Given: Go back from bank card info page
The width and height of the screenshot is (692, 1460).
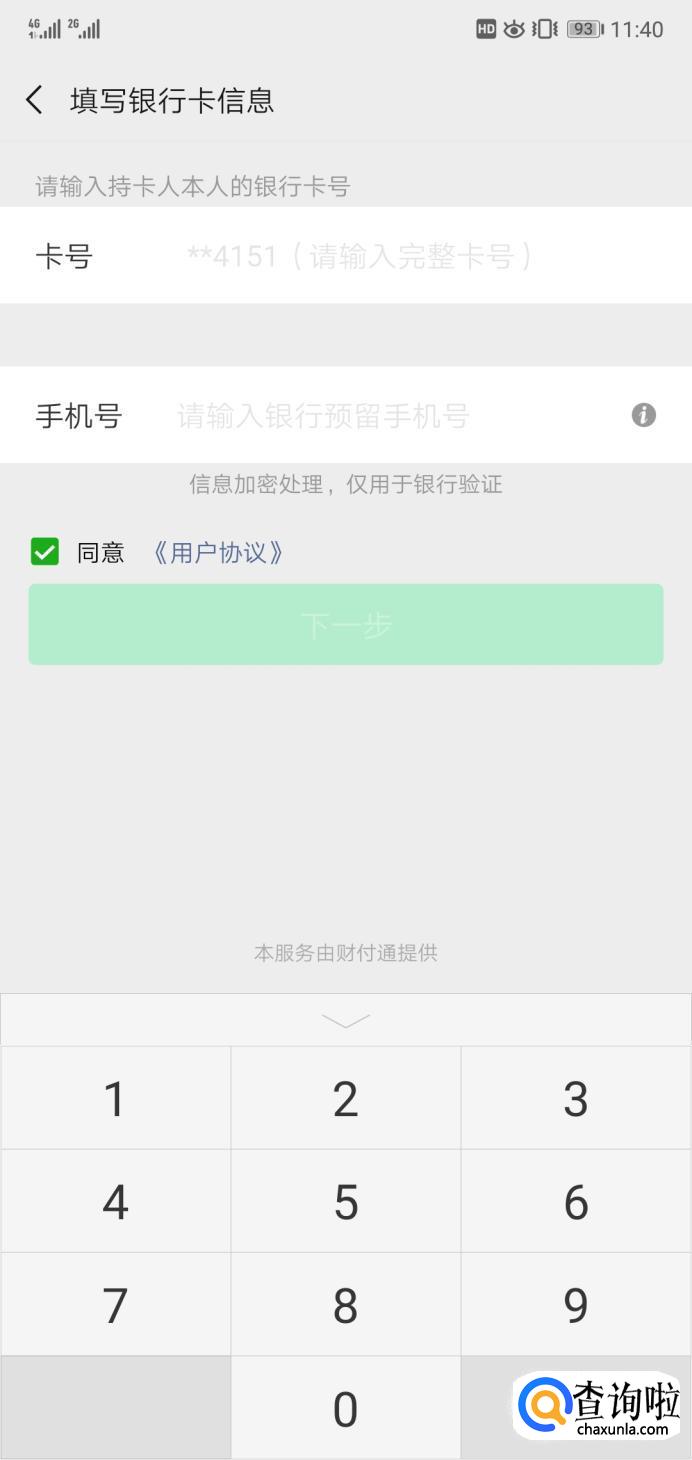Looking at the screenshot, I should point(35,100).
